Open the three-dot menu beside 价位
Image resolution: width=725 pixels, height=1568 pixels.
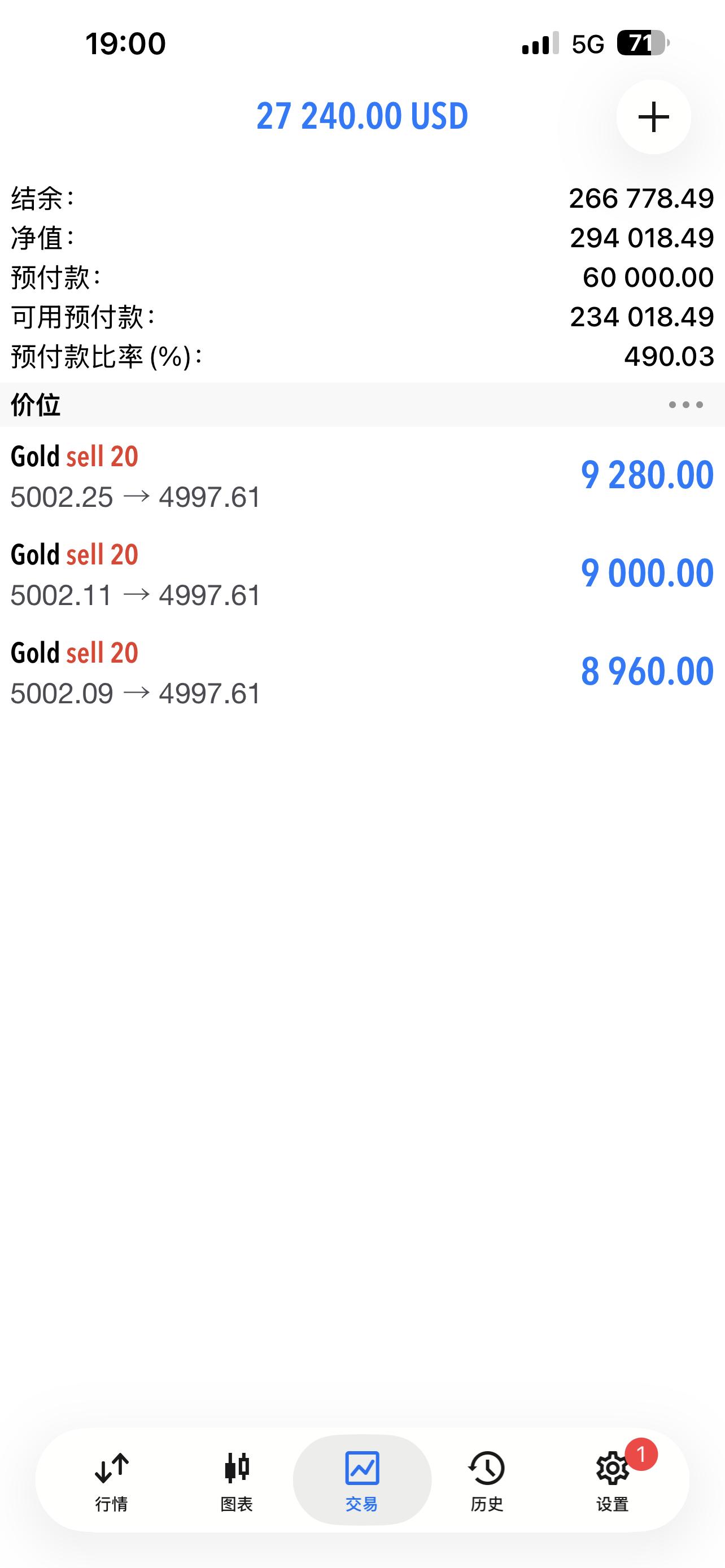(x=685, y=405)
